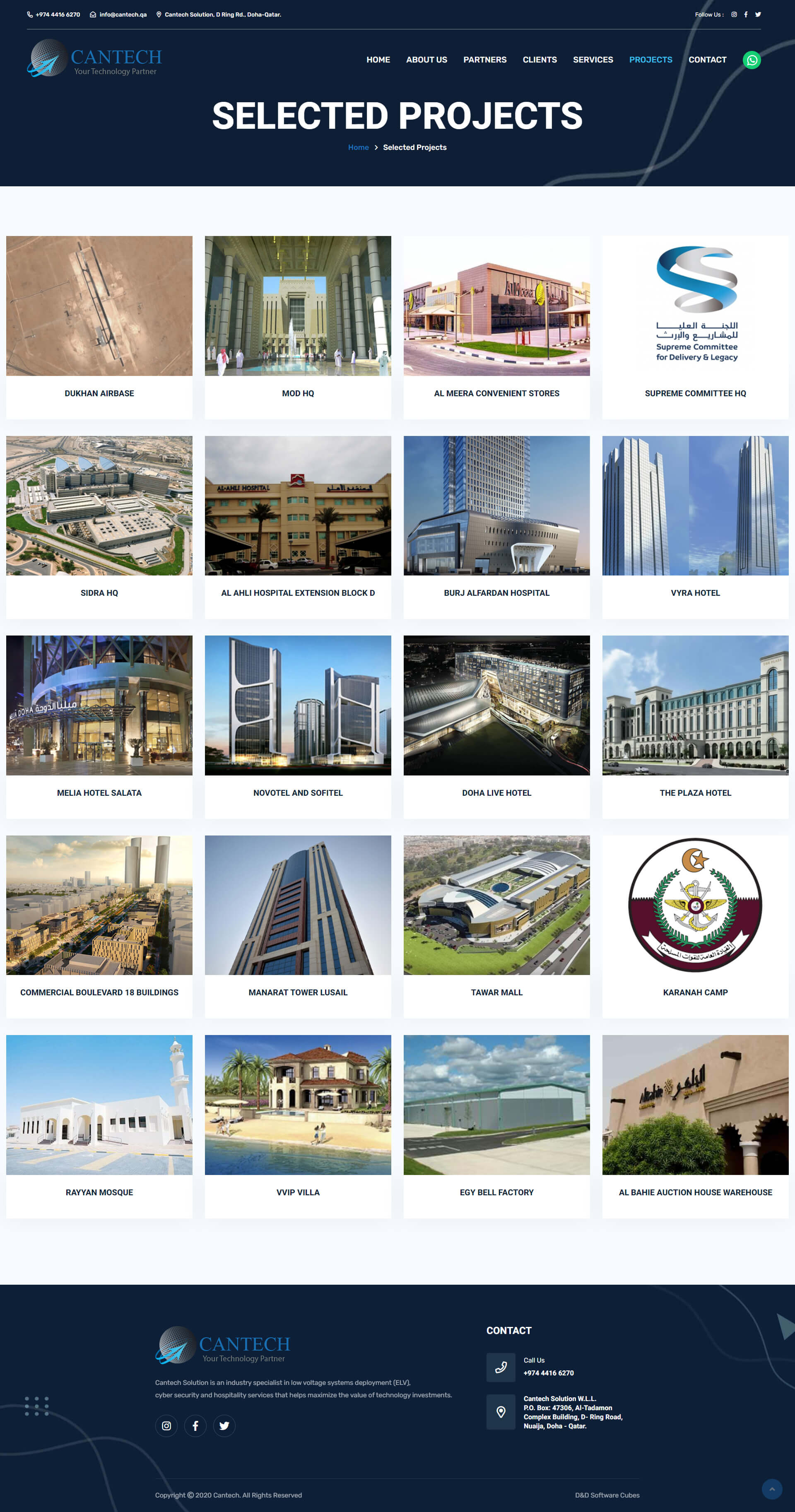The width and height of the screenshot is (795, 1512).
Task: Open the Contact page
Action: pyautogui.click(x=707, y=60)
